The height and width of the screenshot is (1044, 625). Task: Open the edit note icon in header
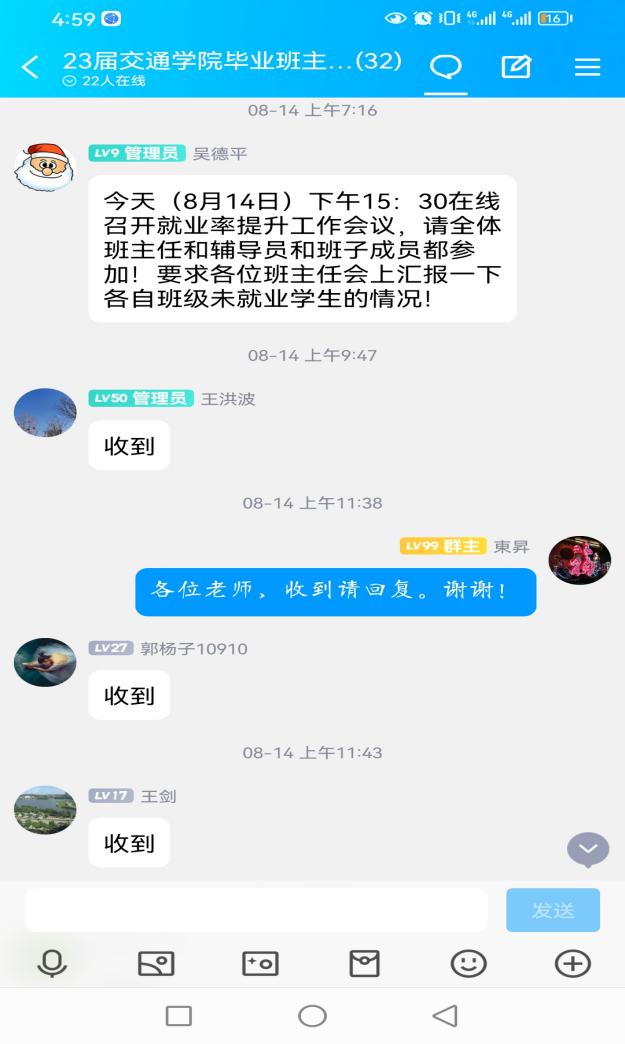(x=516, y=67)
